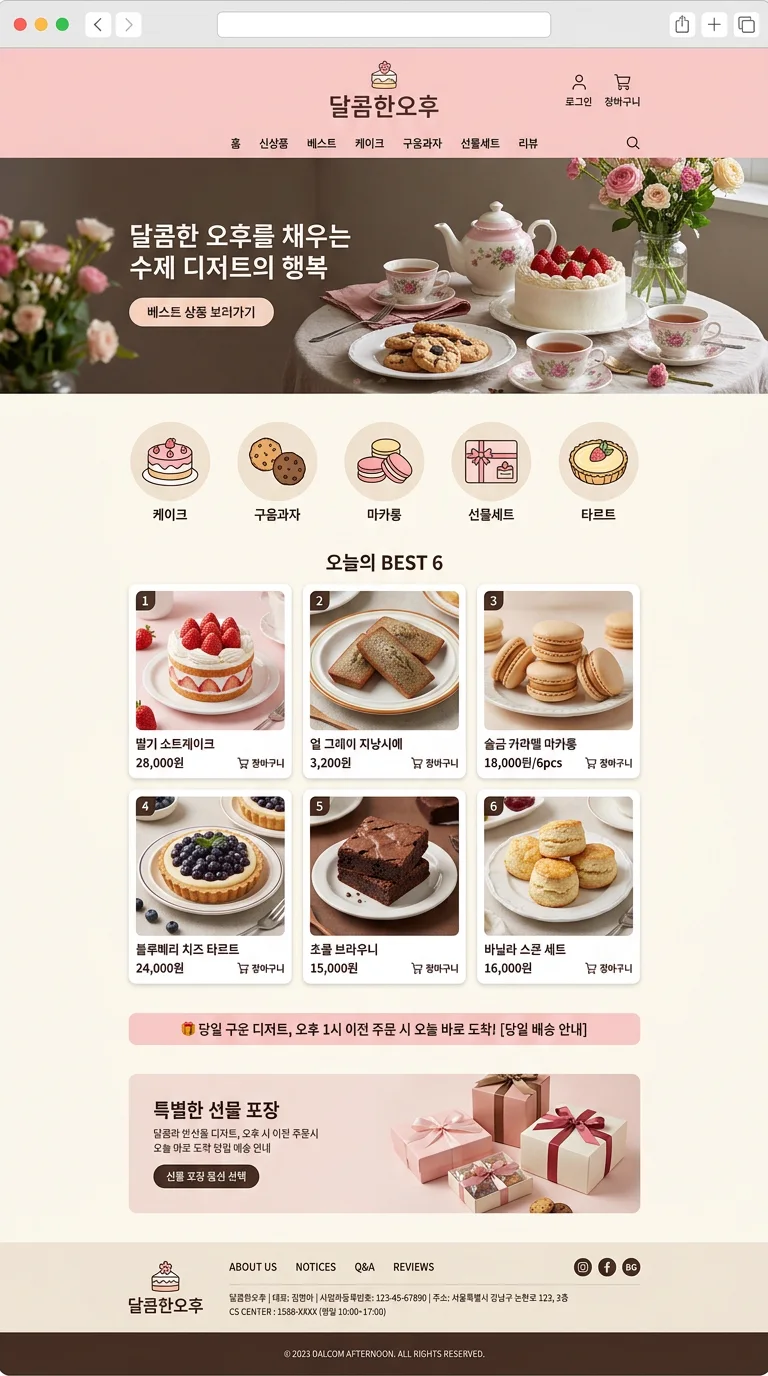Add 초콜 브라우니 to cart

(435, 968)
